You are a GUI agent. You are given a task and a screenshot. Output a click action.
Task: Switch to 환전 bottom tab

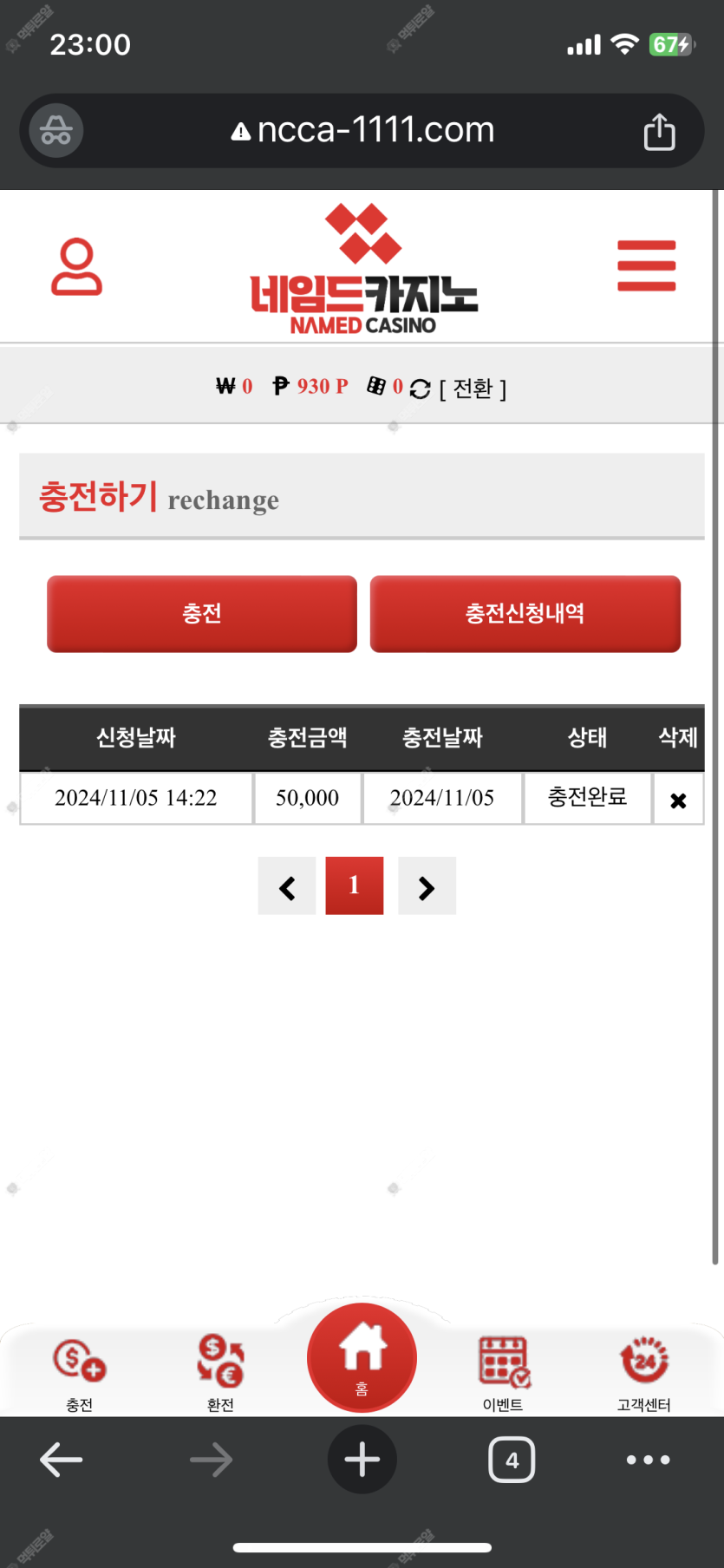tap(220, 1370)
